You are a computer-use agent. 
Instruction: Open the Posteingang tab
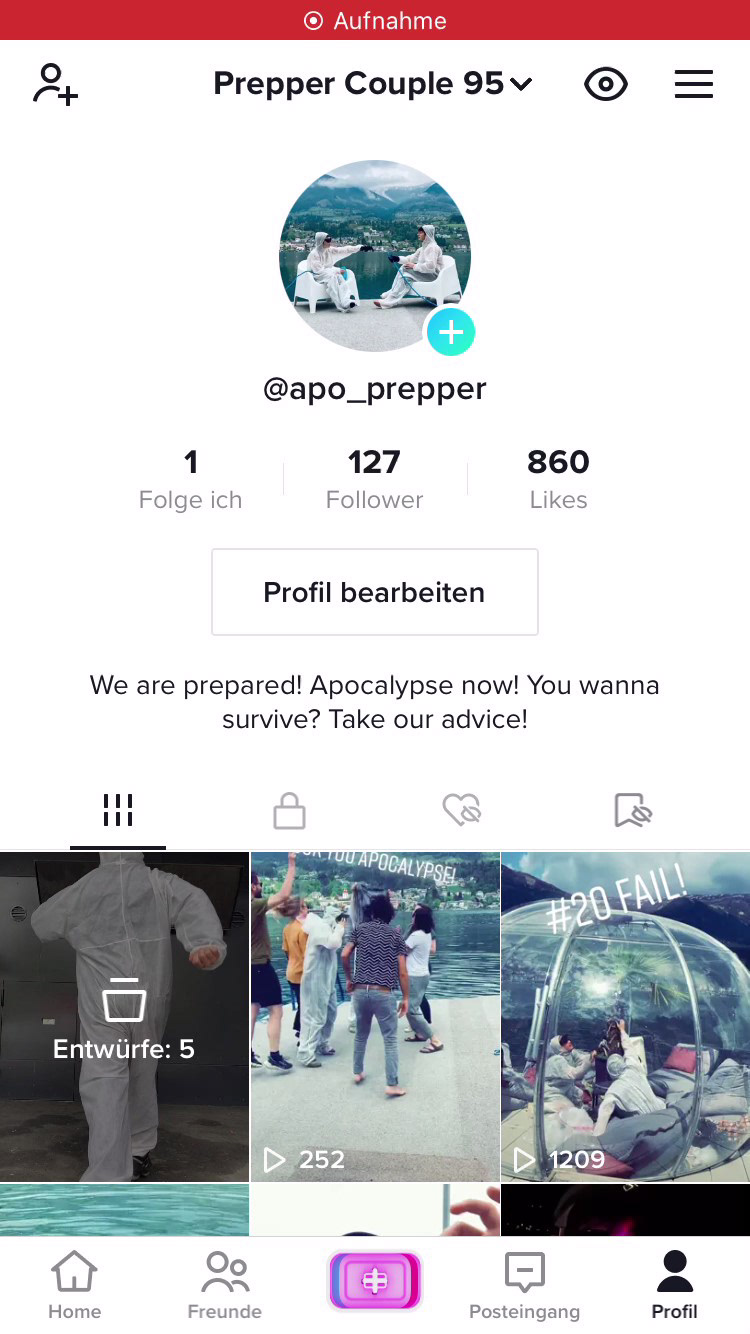point(524,1285)
